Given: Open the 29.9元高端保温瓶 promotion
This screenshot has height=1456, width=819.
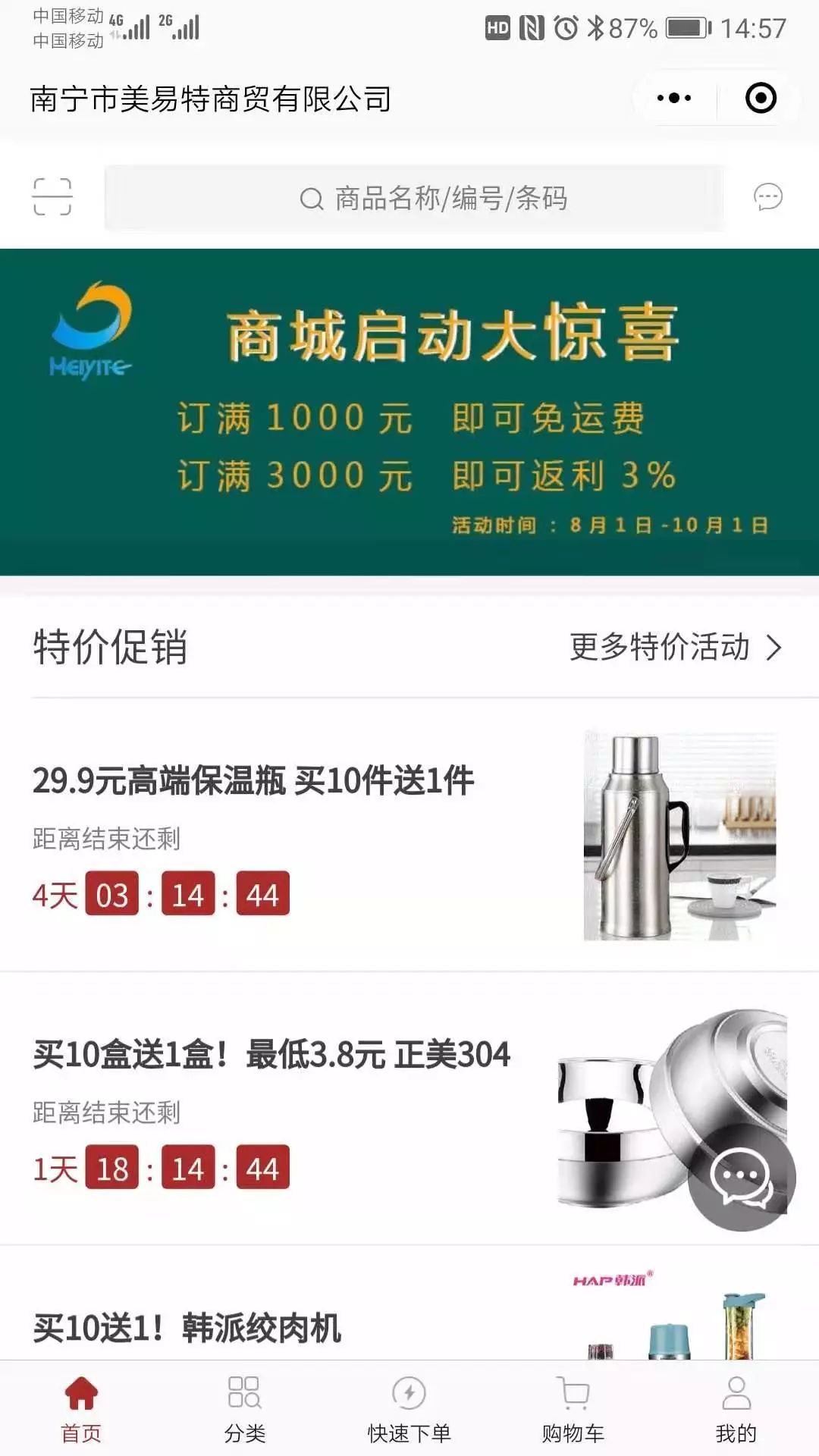Looking at the screenshot, I should point(253,781).
